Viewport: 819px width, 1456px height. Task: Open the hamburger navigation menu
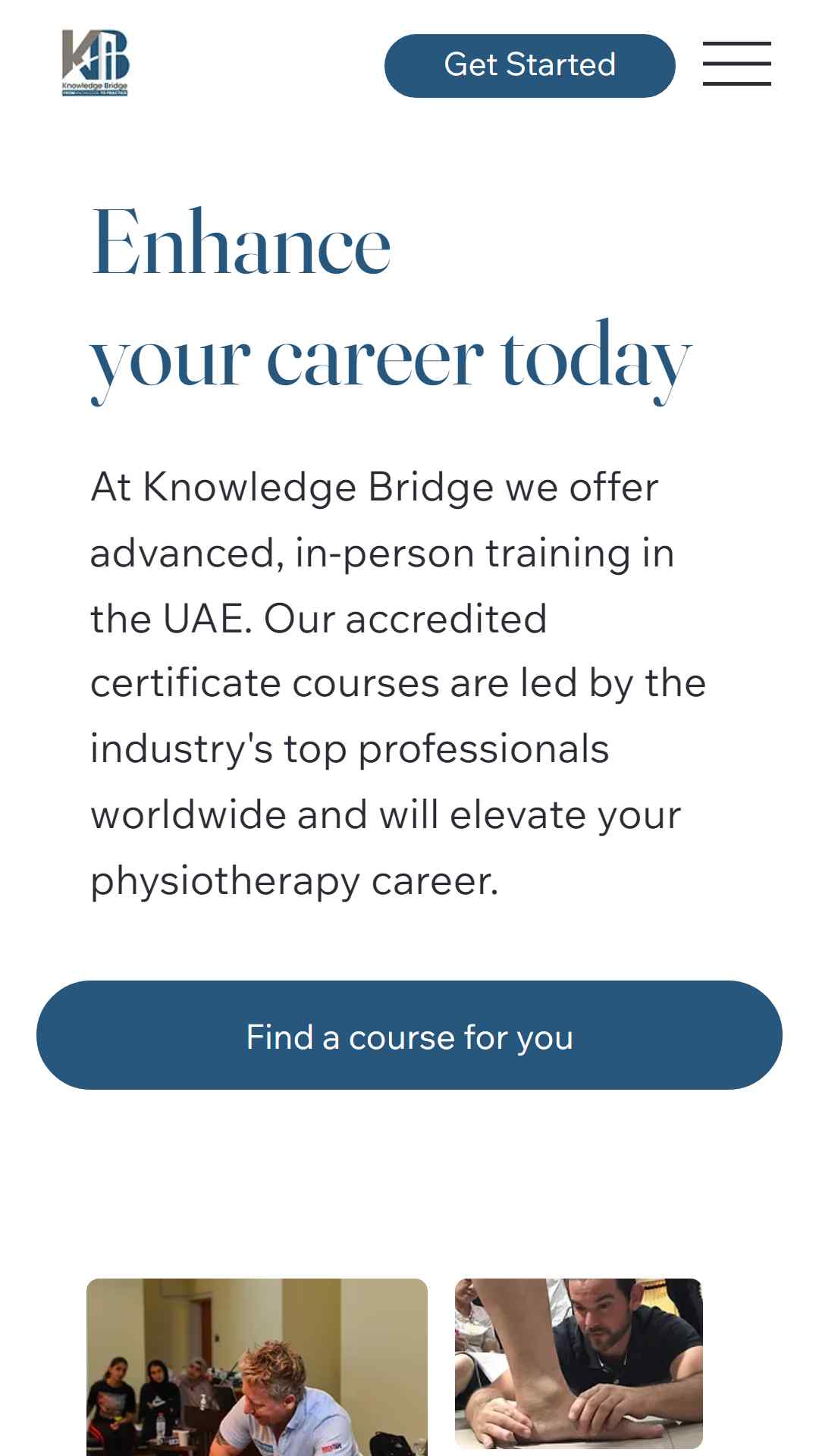[736, 64]
